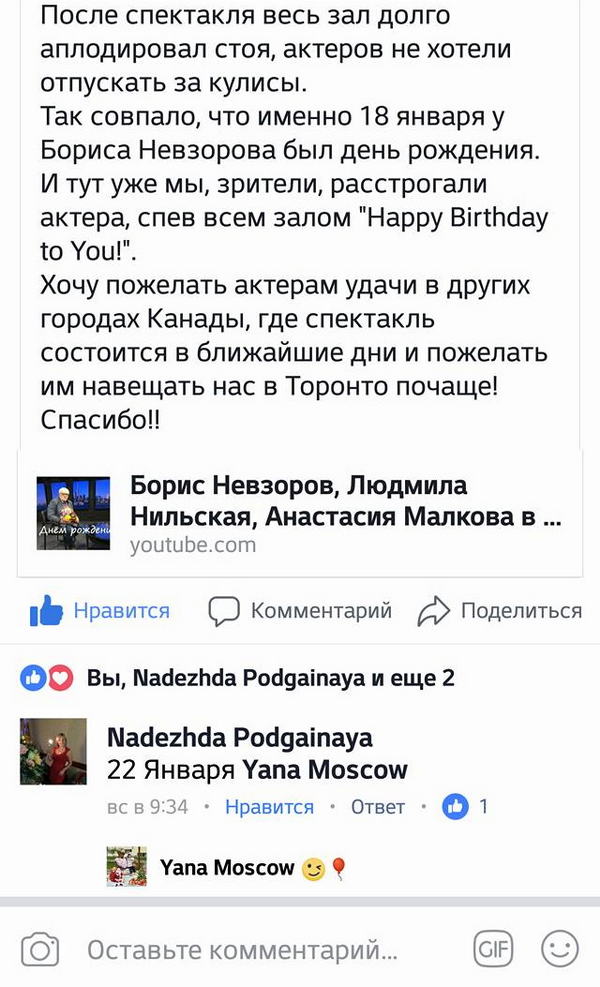View likes on Nadezhda's comment
This screenshot has height=987, width=600.
pos(465,805)
